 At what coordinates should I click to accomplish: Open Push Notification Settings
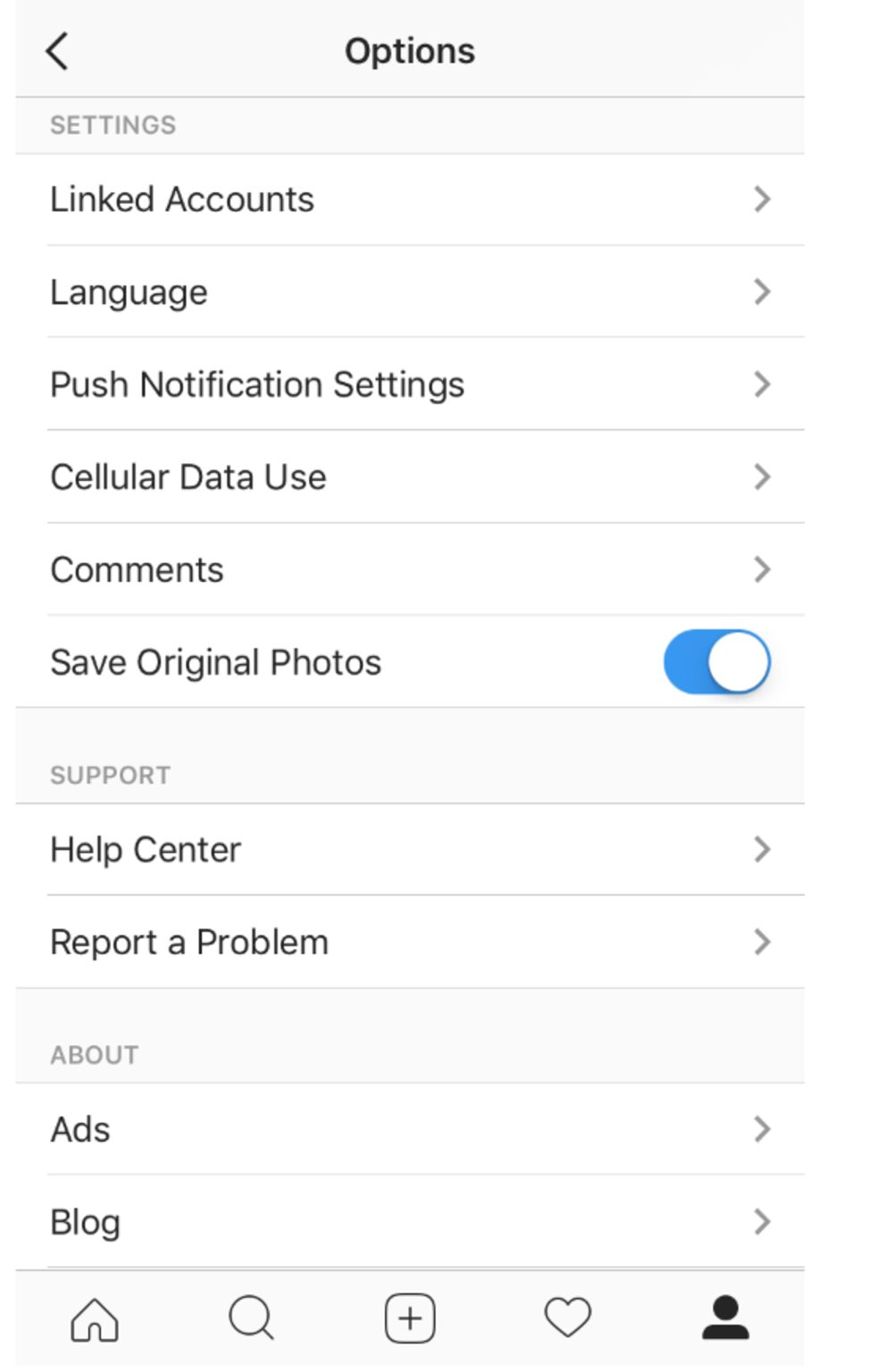pyautogui.click(x=409, y=385)
